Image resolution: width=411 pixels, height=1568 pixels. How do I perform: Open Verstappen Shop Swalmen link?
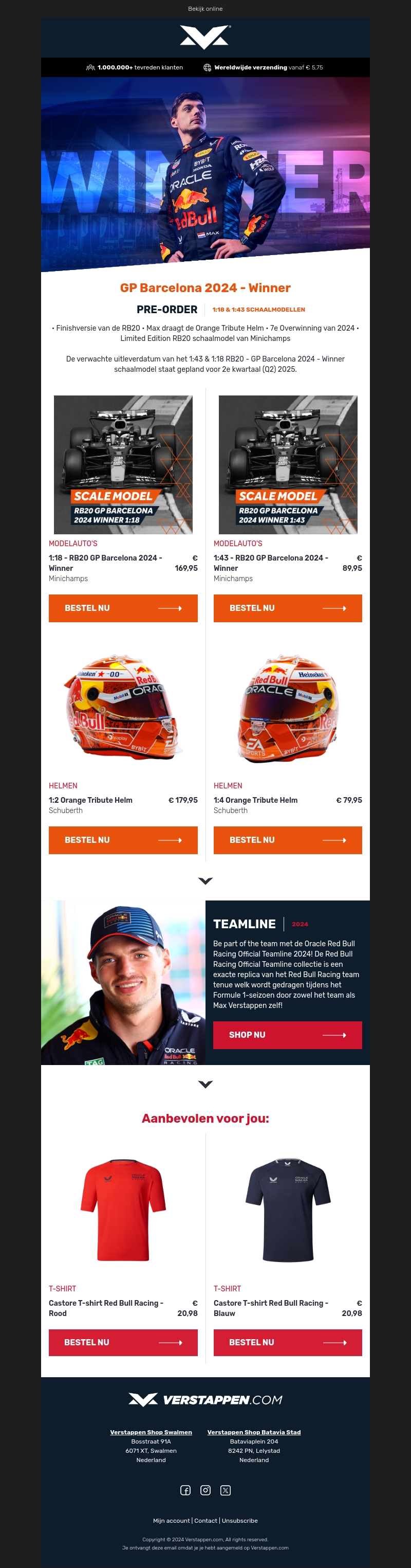pyautogui.click(x=151, y=1432)
